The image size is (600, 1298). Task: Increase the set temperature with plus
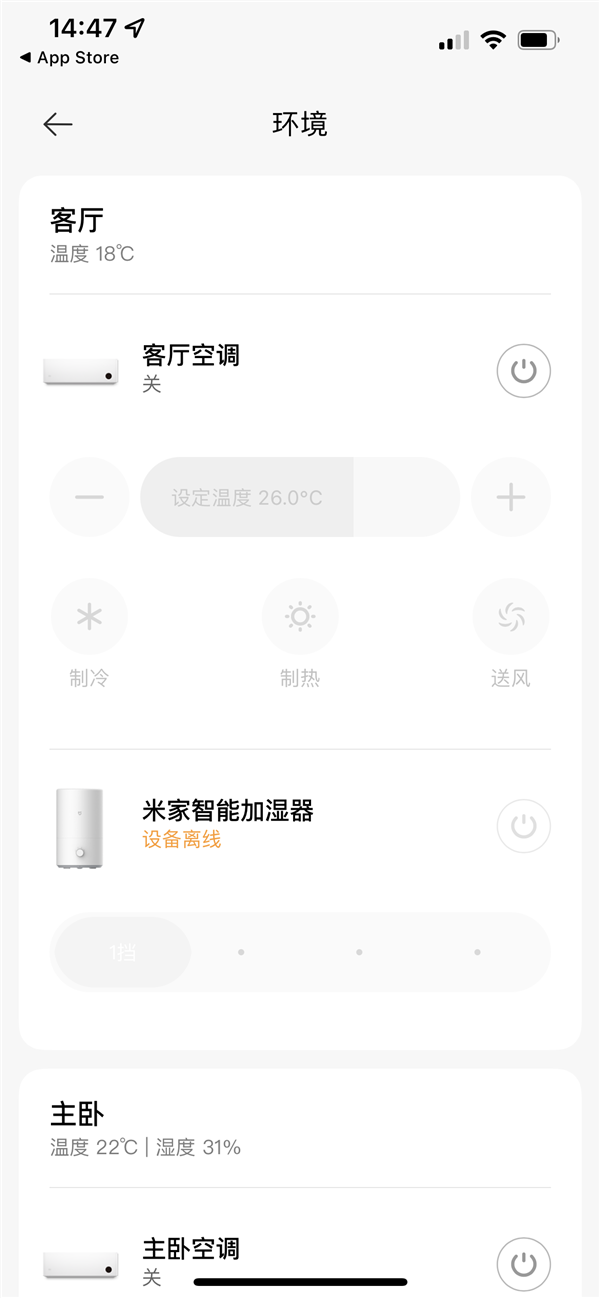click(511, 497)
